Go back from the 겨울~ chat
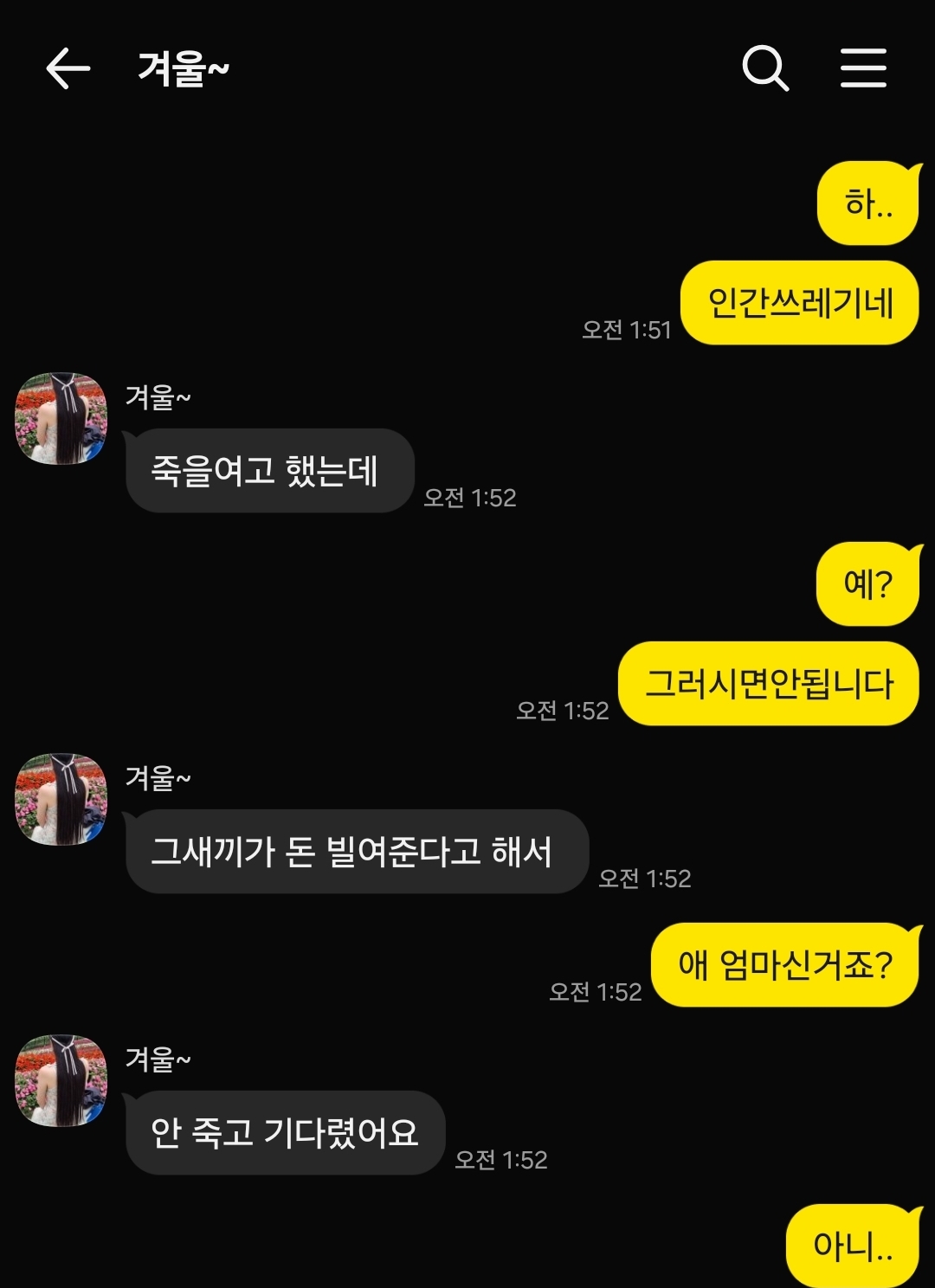935x1288 pixels. (x=68, y=68)
